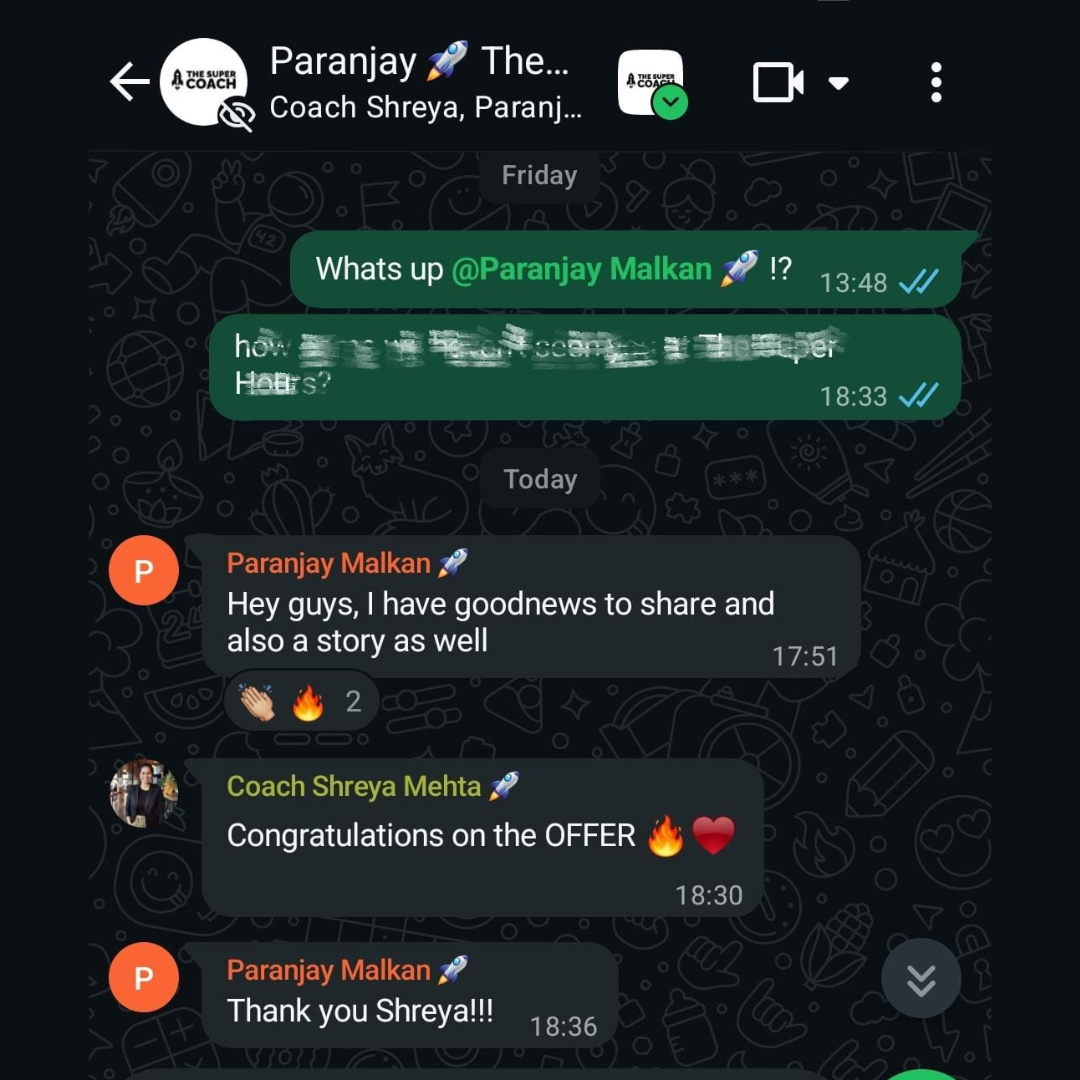Open The Super Coach community icon
Viewport: 1080px width, 1080px height.
pyautogui.click(x=651, y=83)
